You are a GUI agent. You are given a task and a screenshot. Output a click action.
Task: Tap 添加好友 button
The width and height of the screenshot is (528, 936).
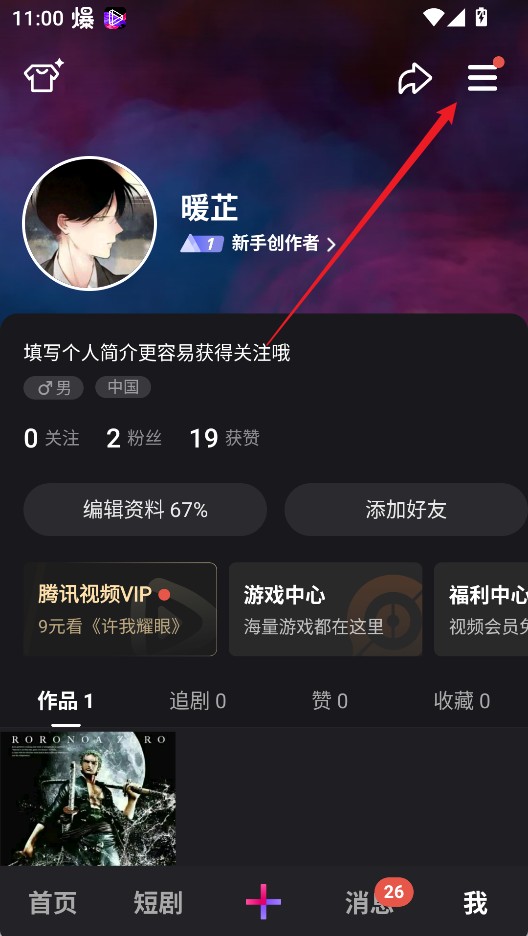tap(406, 509)
